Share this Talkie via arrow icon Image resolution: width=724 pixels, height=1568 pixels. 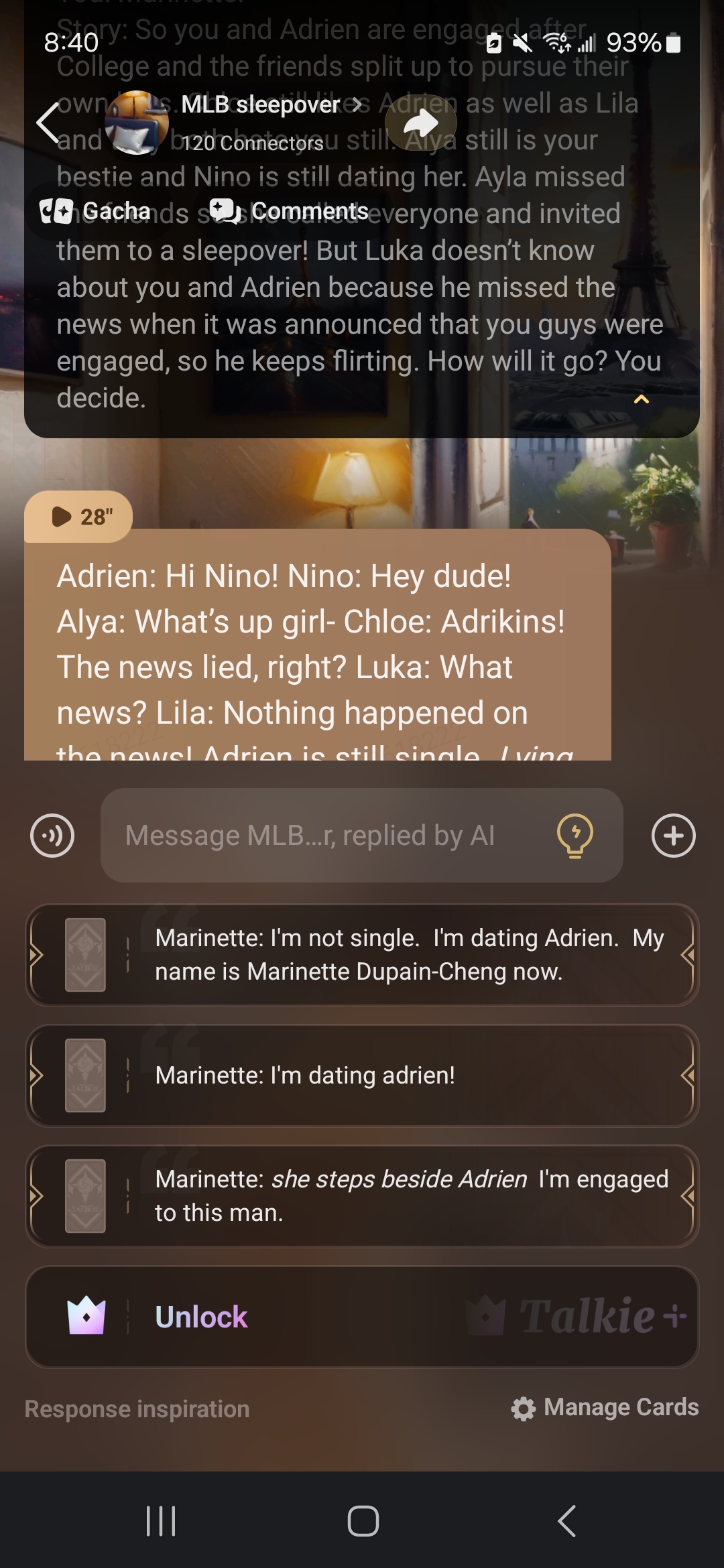[421, 123]
